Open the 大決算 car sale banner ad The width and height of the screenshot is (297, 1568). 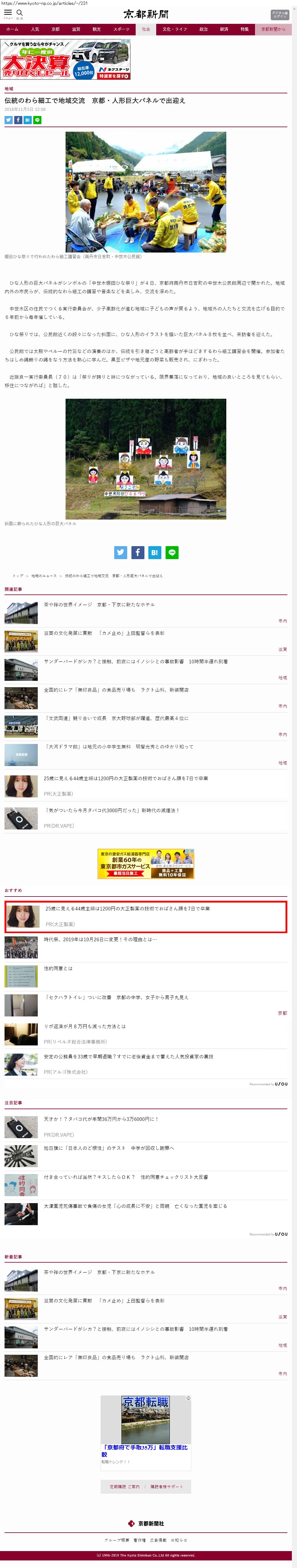[x=65, y=60]
